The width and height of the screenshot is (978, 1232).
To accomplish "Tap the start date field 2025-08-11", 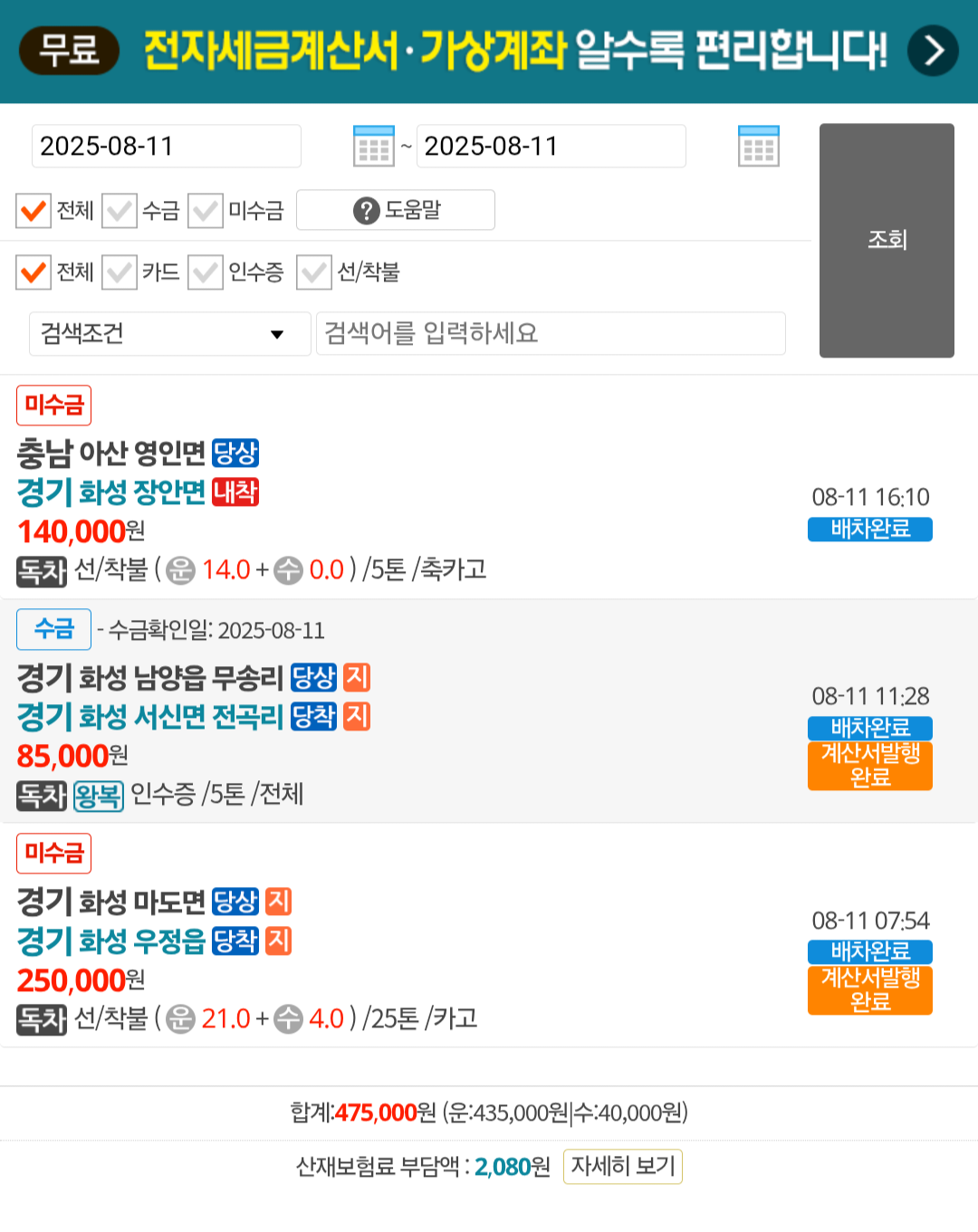I will point(167,147).
